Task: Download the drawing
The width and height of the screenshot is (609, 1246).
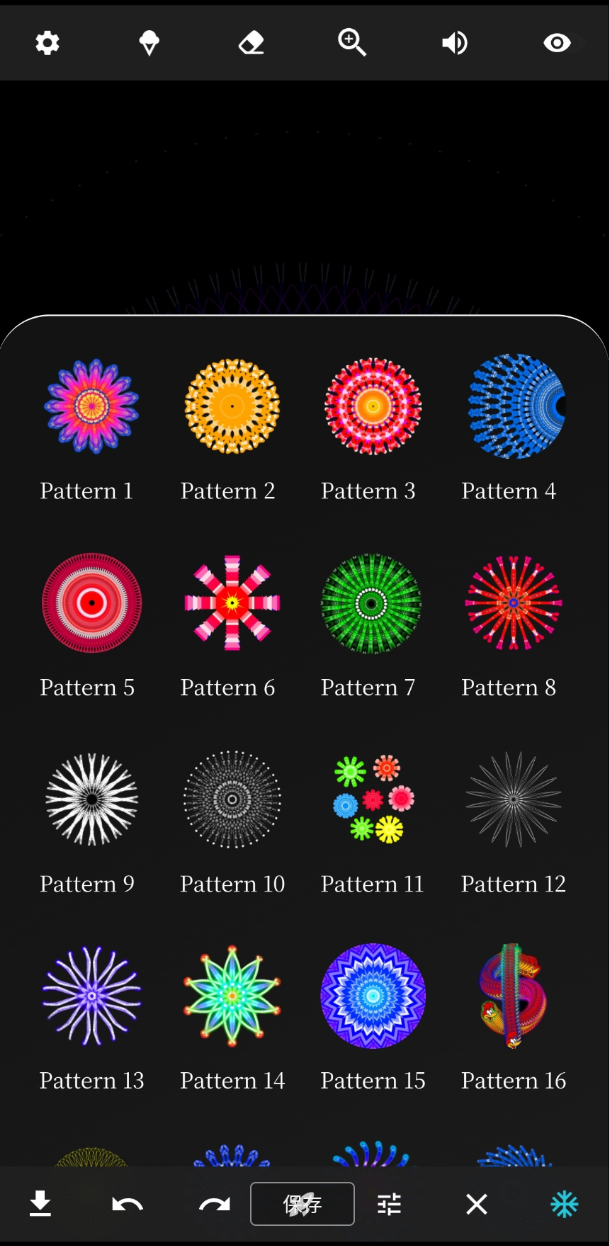Action: (40, 1204)
